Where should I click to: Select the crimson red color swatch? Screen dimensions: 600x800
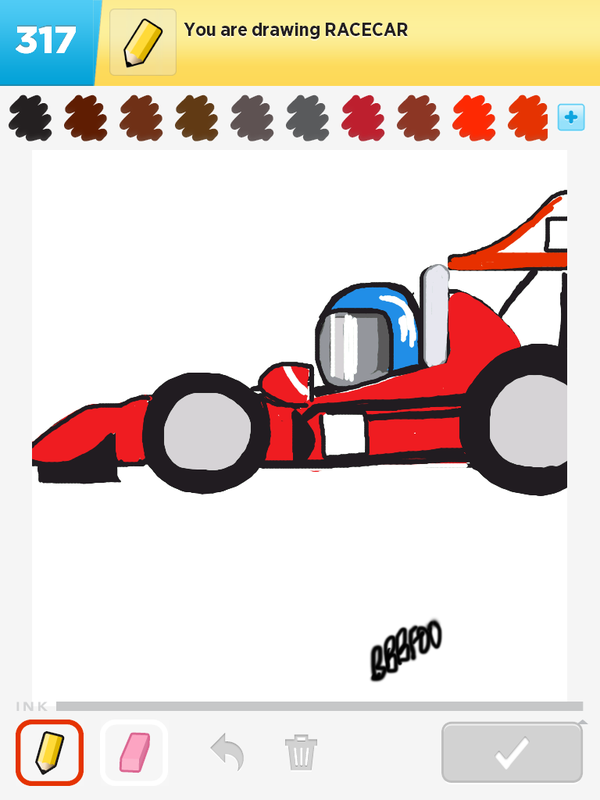363,118
